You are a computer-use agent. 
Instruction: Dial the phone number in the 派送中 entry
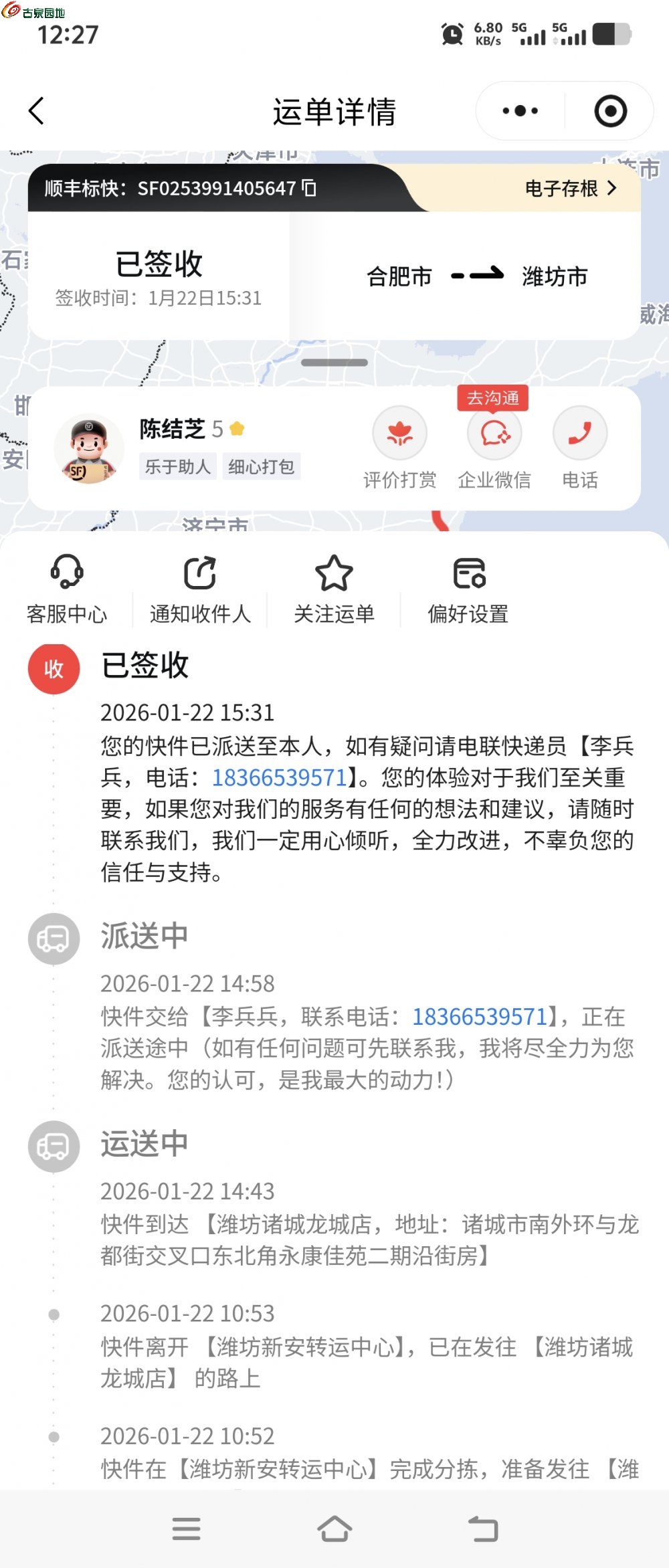tap(479, 1017)
